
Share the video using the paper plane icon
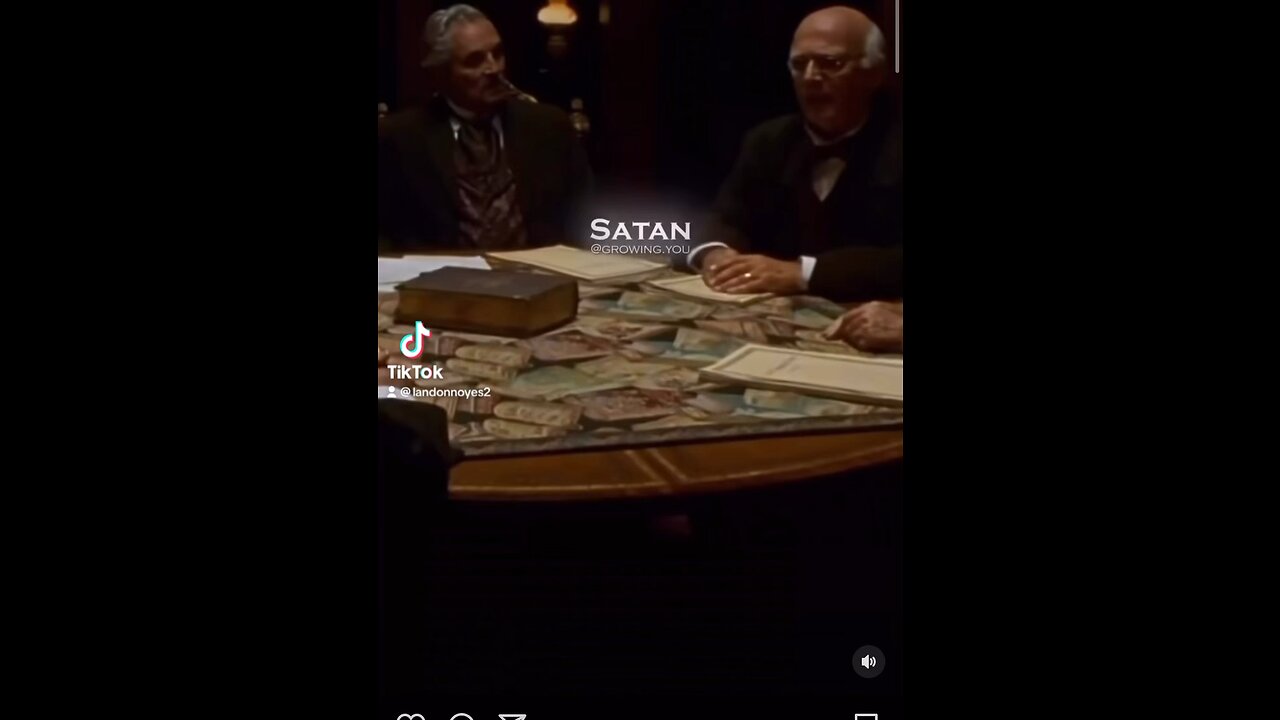(x=512, y=716)
